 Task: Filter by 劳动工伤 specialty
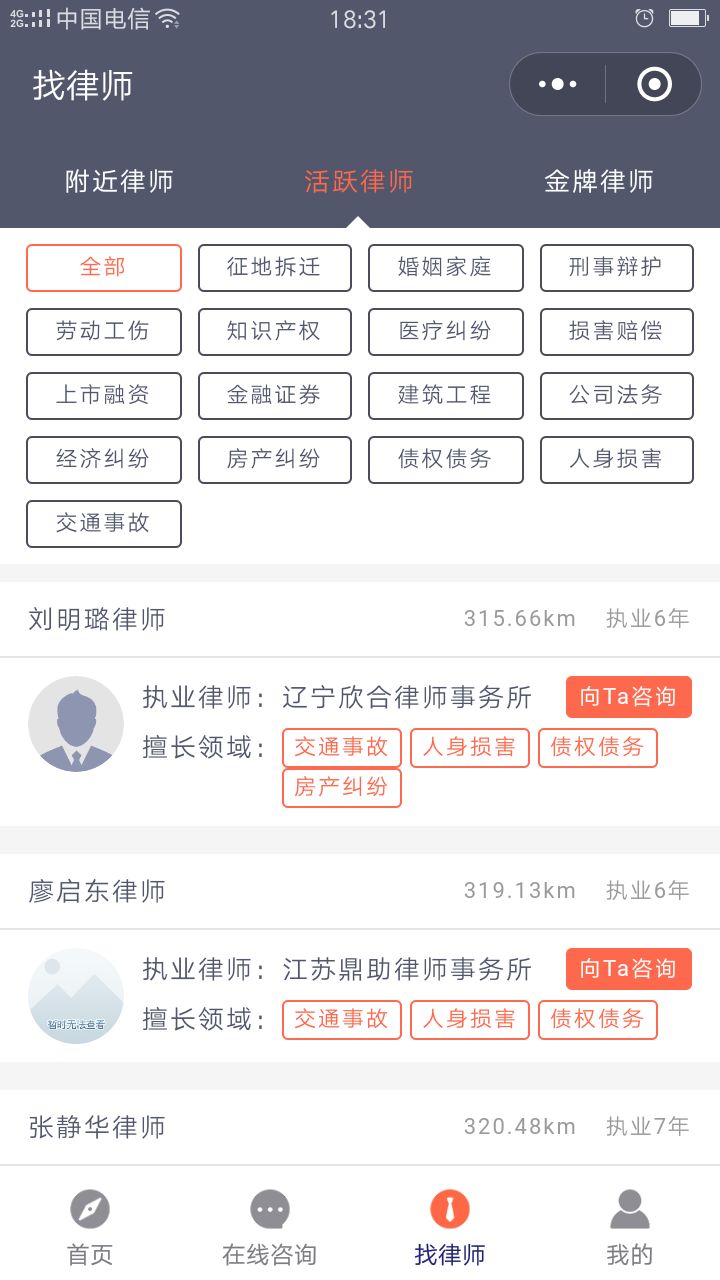coord(104,332)
